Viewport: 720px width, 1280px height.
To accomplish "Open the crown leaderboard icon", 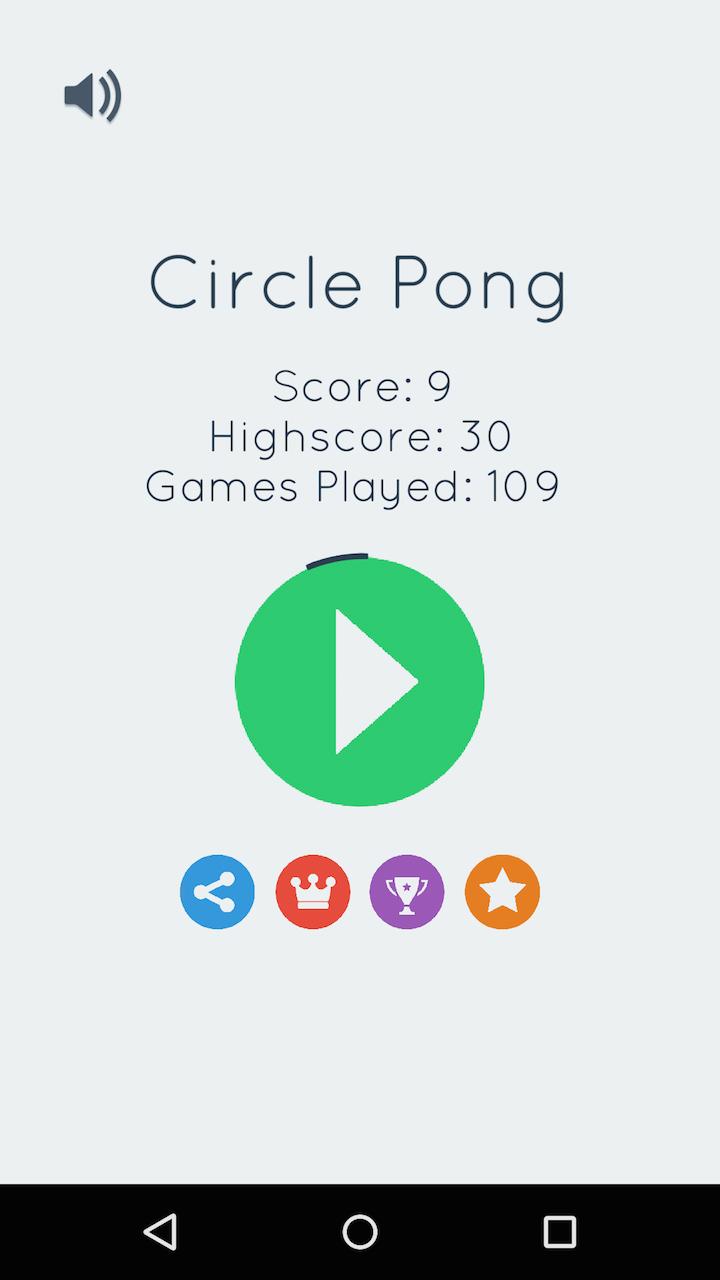I will [312, 892].
